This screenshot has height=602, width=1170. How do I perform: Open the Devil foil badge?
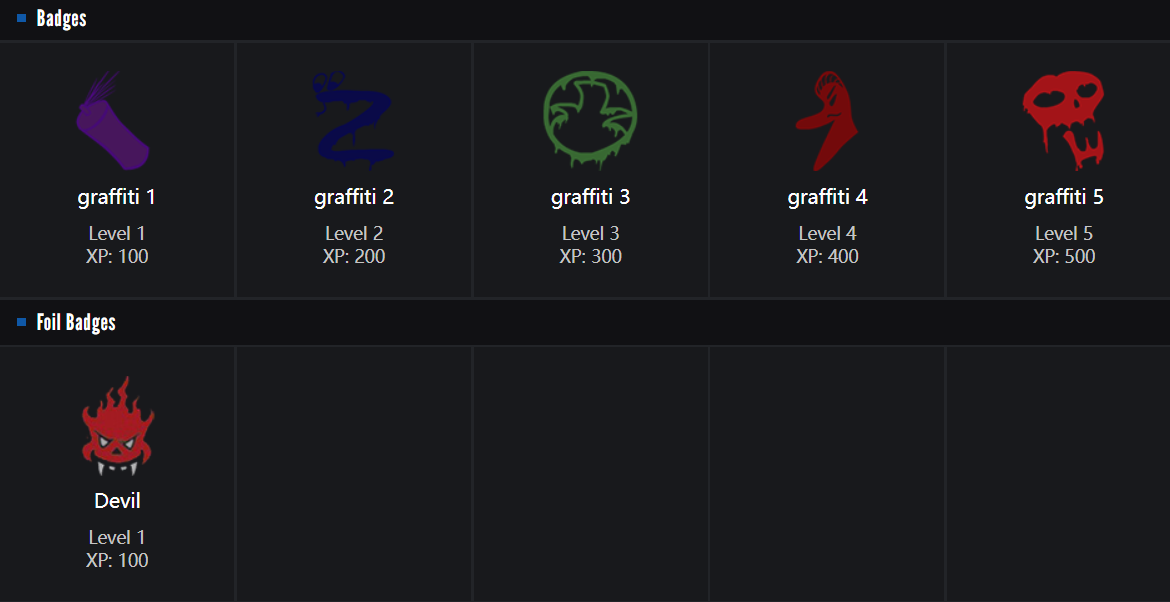pyautogui.click(x=117, y=470)
